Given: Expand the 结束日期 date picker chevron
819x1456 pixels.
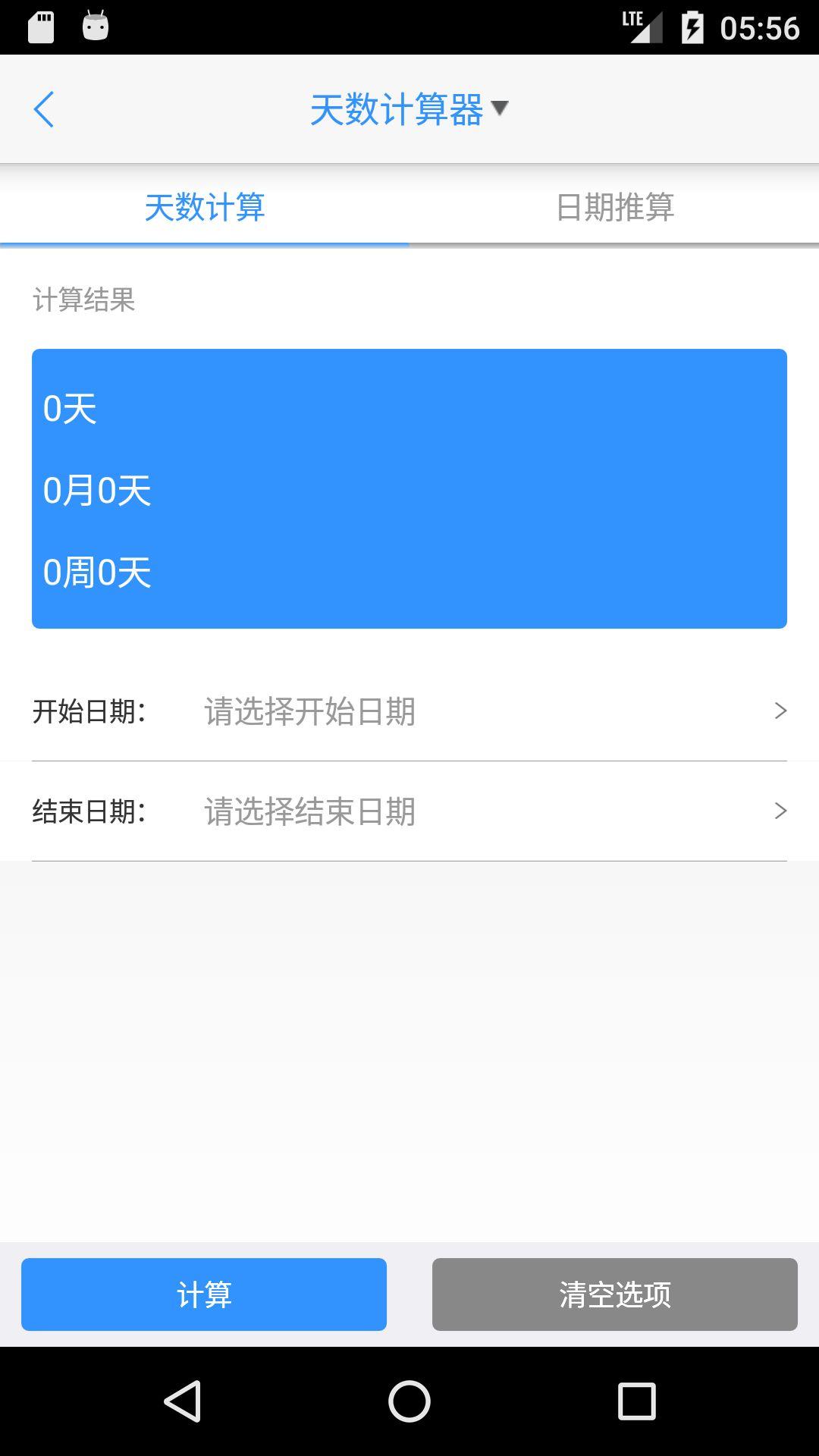Looking at the screenshot, I should pos(780,810).
